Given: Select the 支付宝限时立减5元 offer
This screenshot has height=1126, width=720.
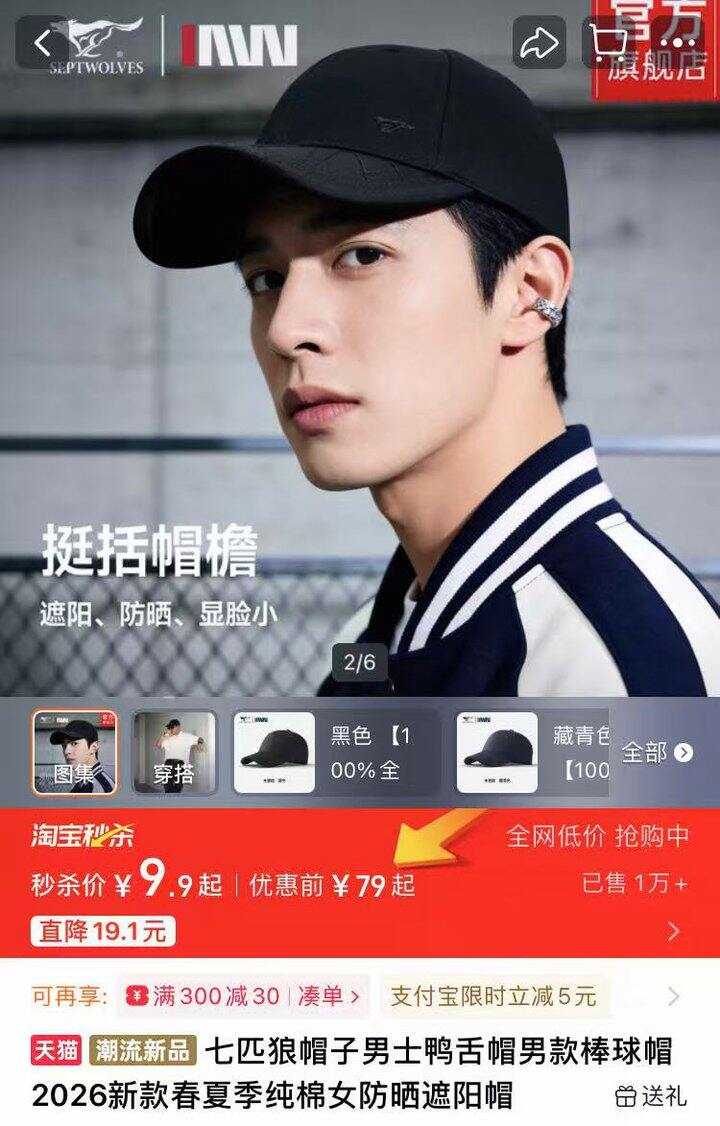Looking at the screenshot, I should point(494,996).
